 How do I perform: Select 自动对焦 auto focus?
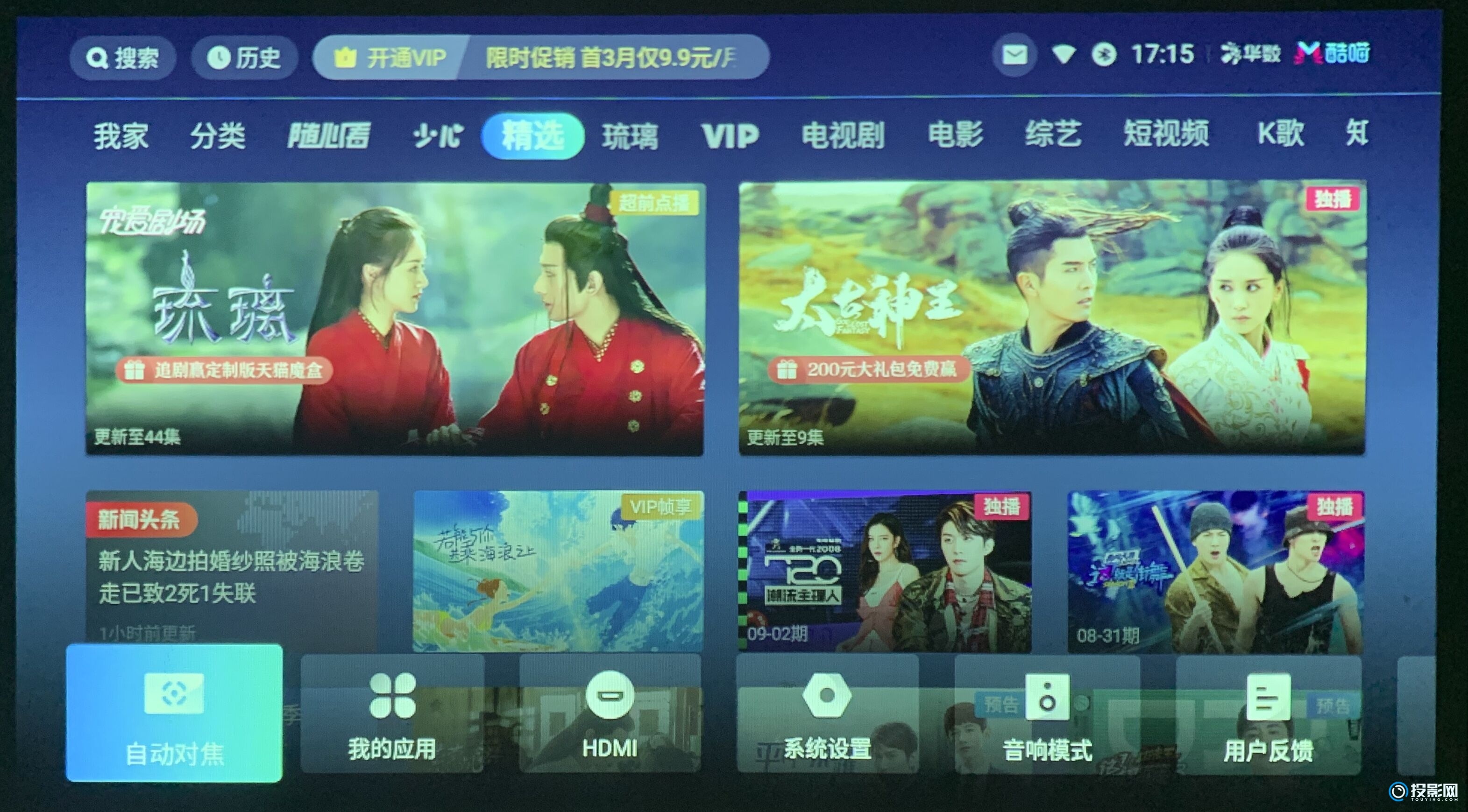[x=174, y=713]
